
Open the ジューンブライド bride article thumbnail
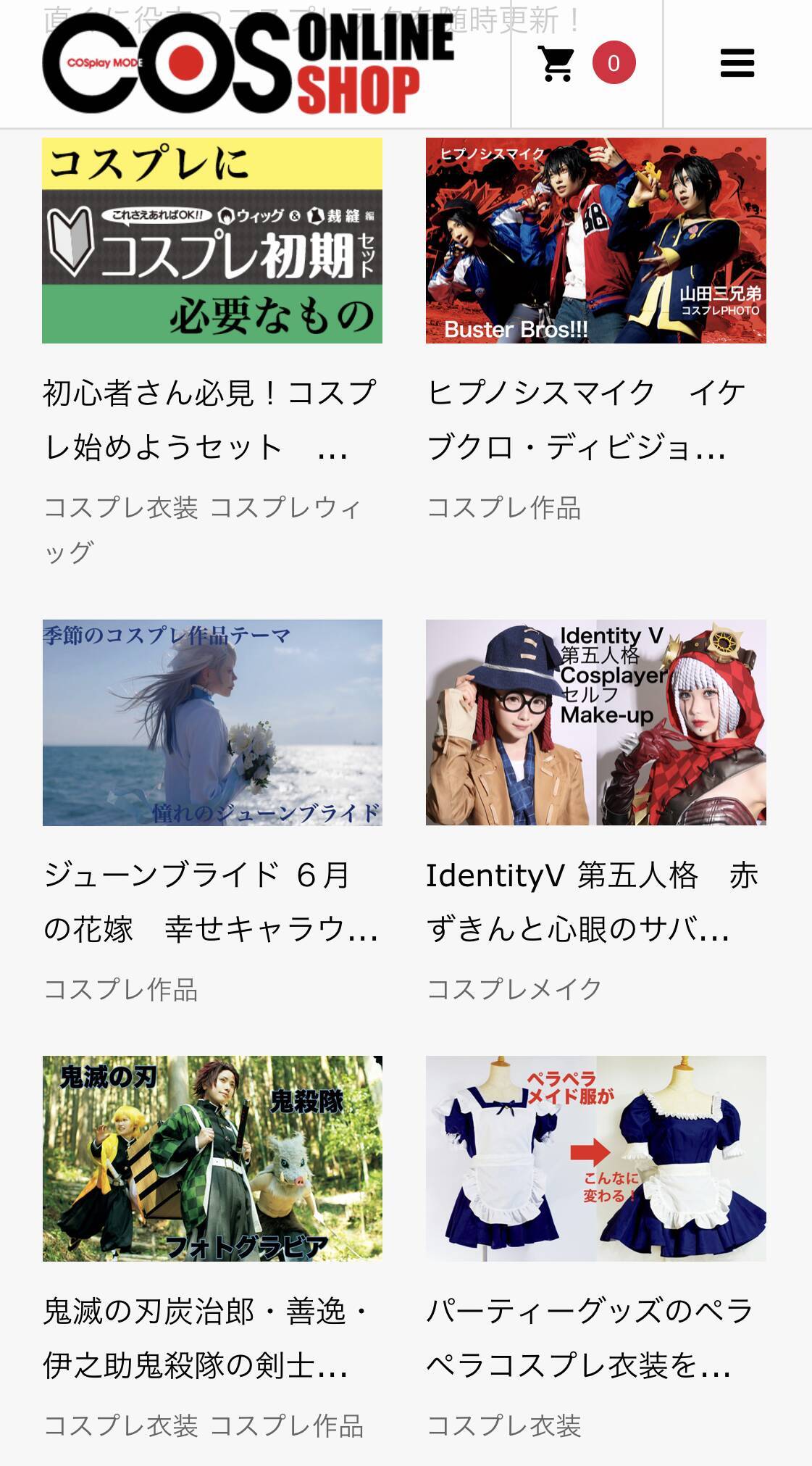[212, 722]
